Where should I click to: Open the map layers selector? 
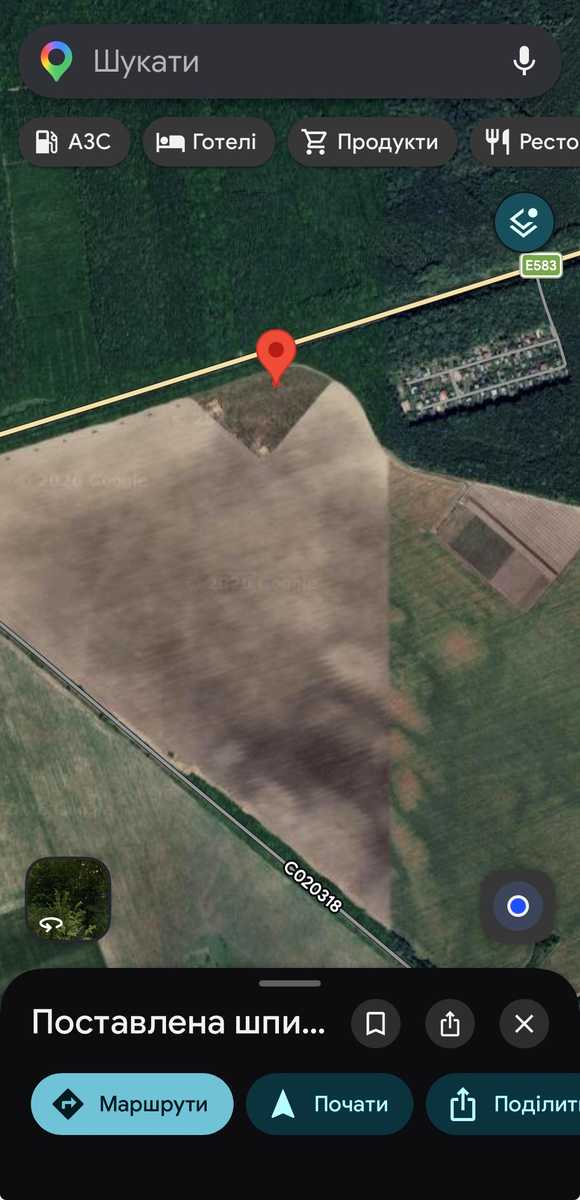pyautogui.click(x=524, y=222)
